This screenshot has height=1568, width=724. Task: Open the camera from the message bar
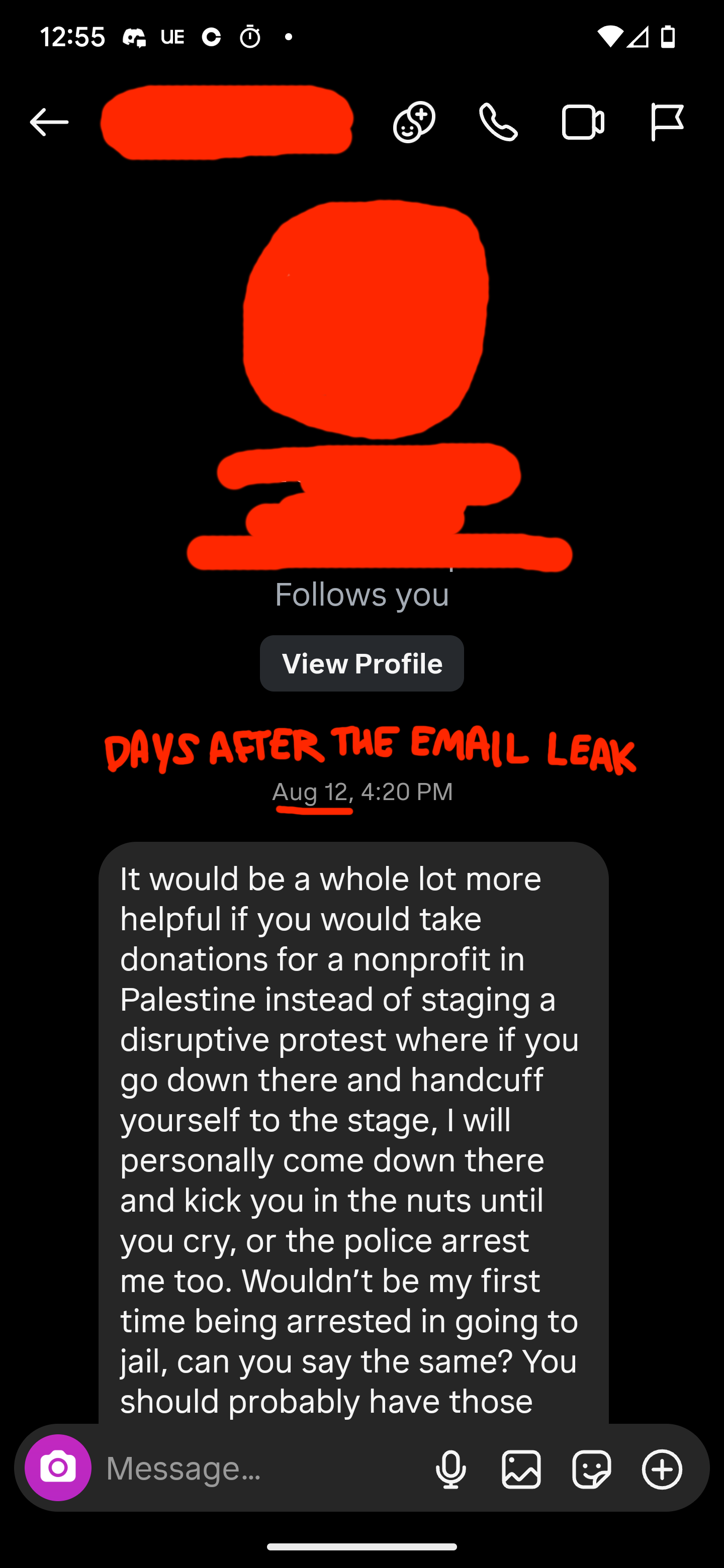point(58,1467)
